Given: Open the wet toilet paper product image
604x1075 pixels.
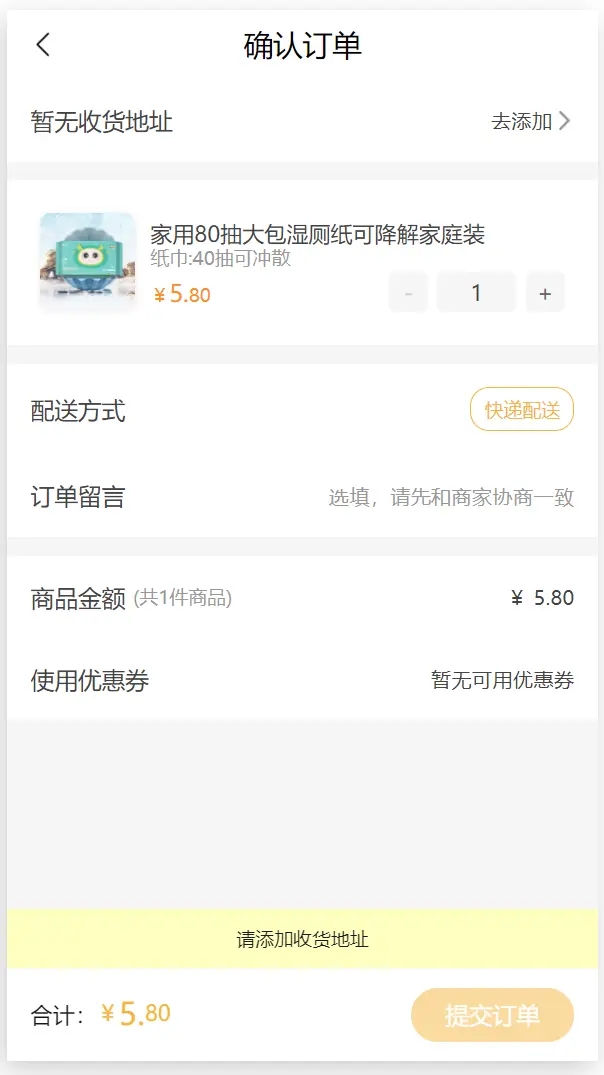Looking at the screenshot, I should [87, 262].
